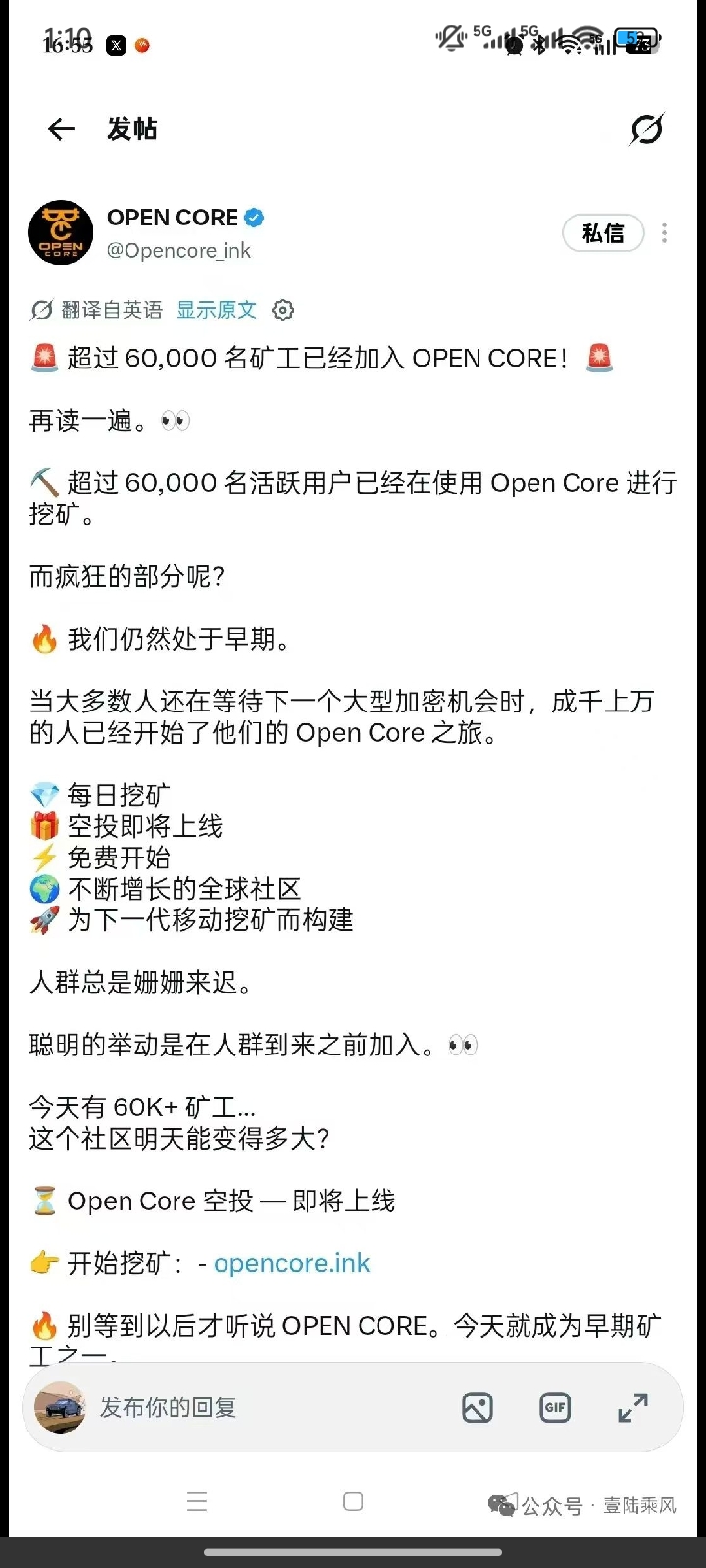Open translation settings gear icon
Screen dimensions: 706x1568
[x=282, y=310]
